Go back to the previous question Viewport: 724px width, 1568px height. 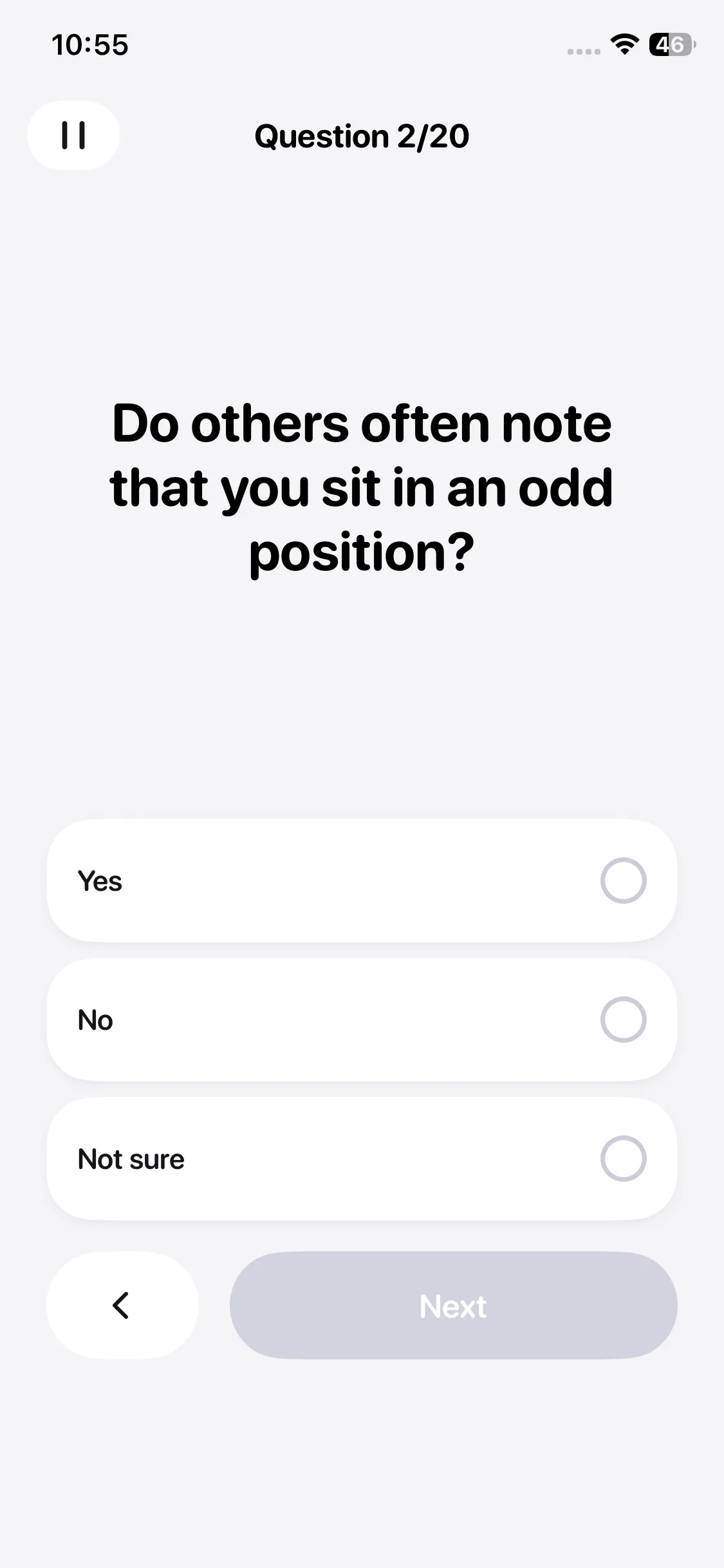[x=122, y=1305]
